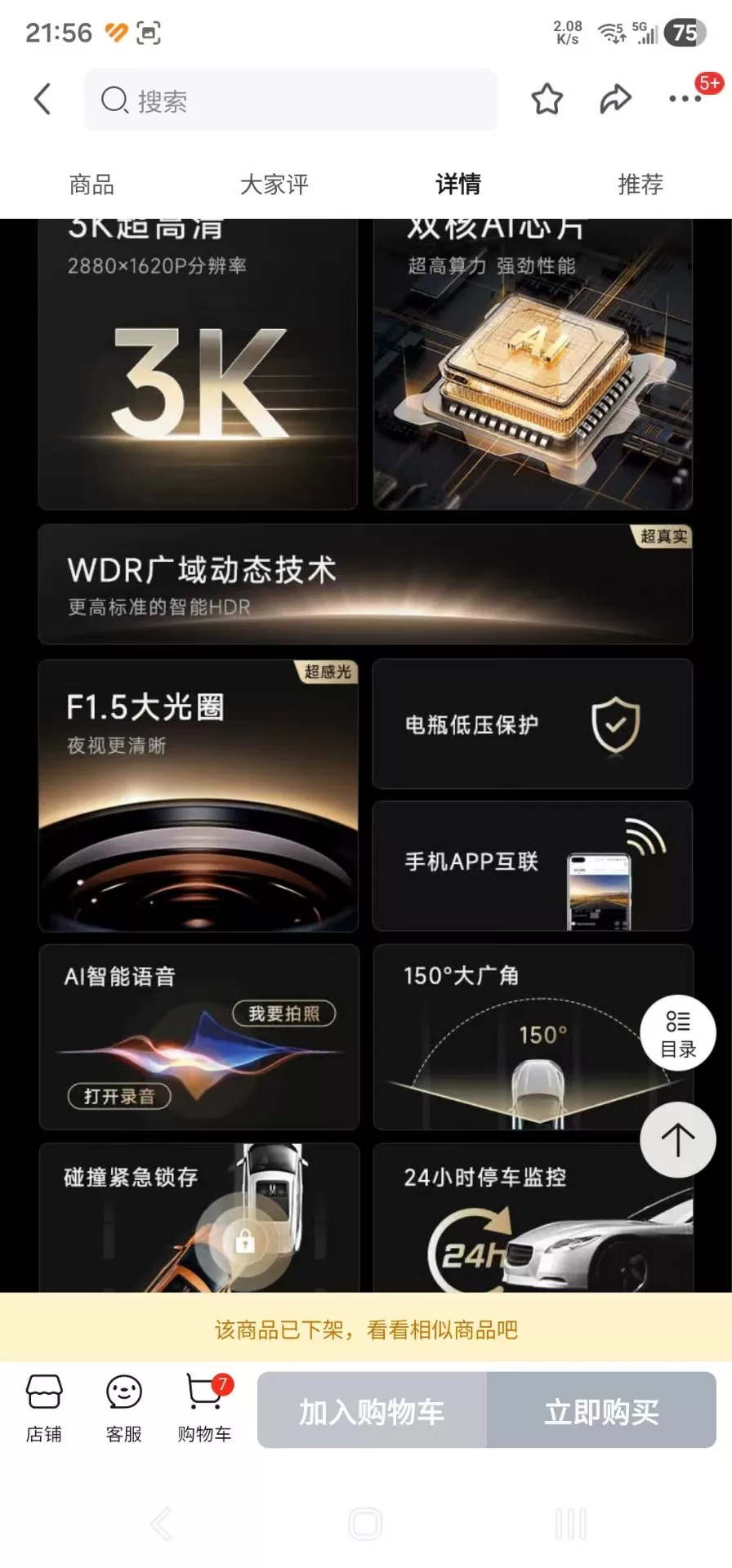The image size is (732, 1568).
Task: Open the 店铺 store page
Action: (x=44, y=1409)
